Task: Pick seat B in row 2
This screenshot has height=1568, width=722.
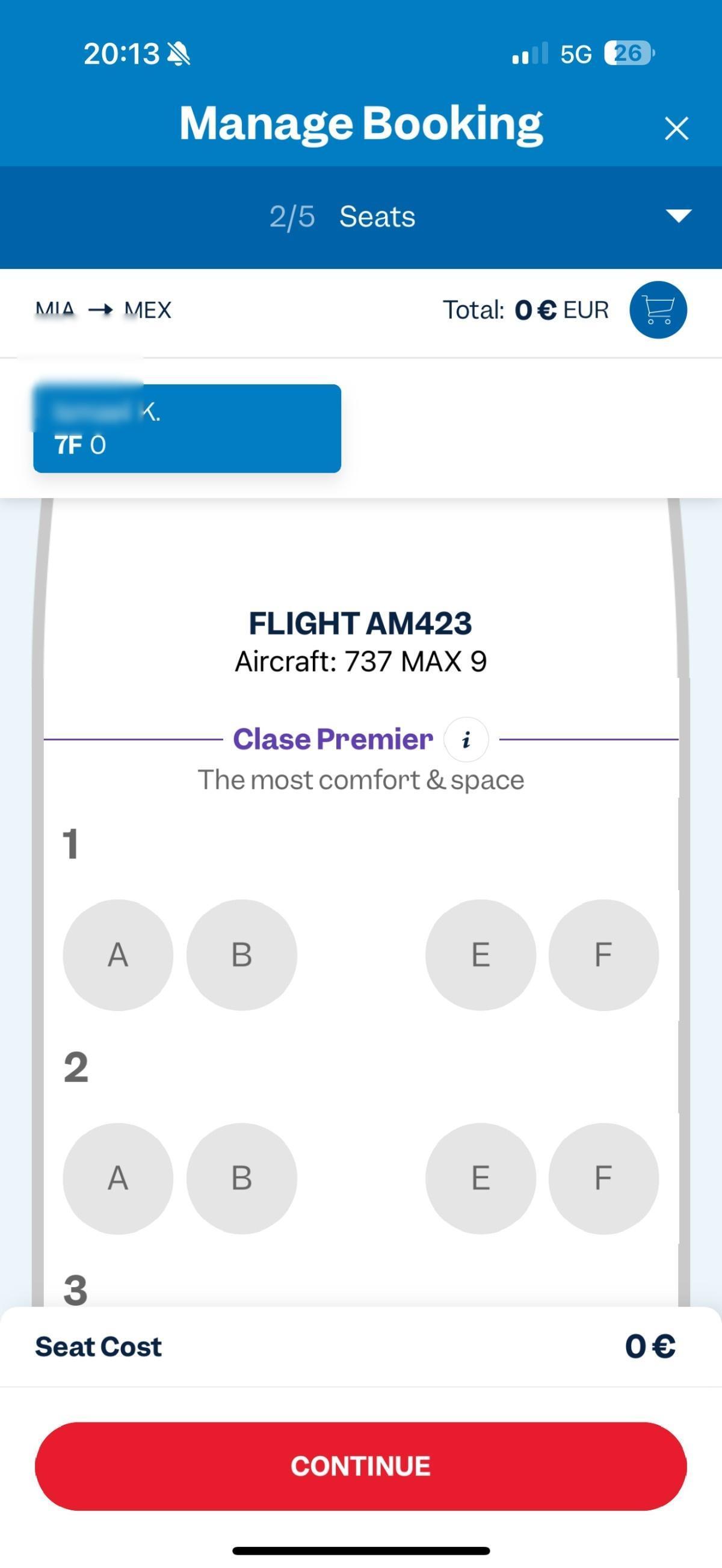Action: click(x=242, y=1178)
